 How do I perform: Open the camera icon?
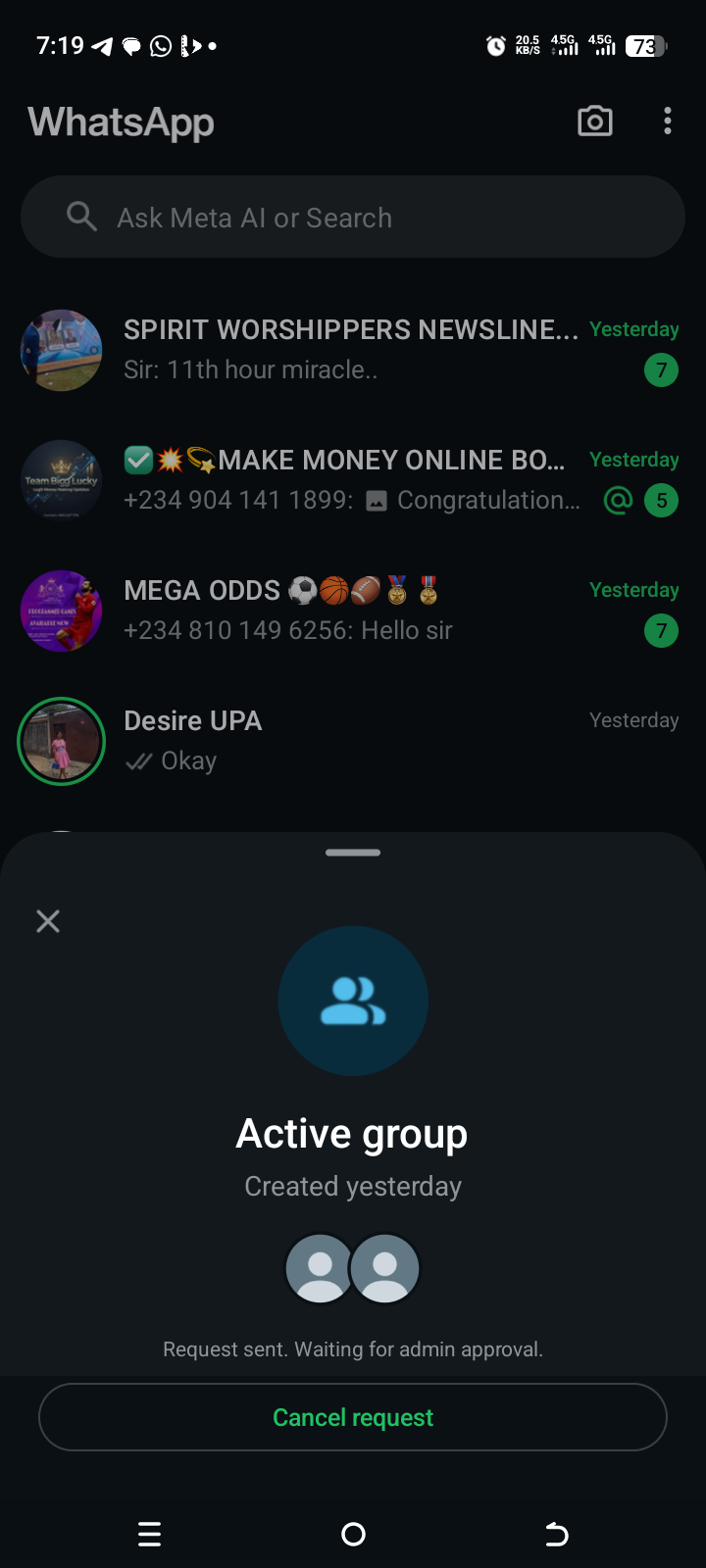tap(595, 122)
